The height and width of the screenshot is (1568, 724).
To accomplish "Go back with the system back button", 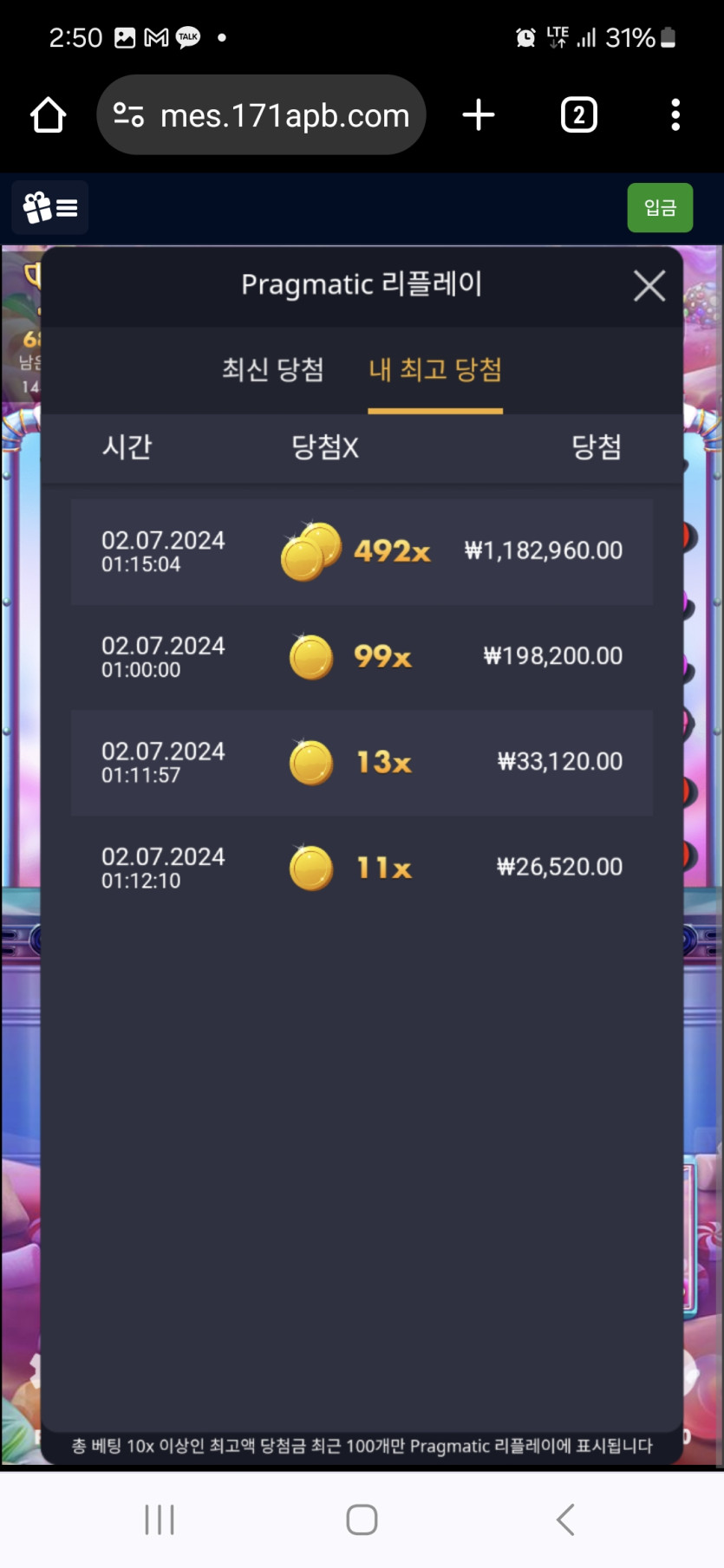I will (x=565, y=1519).
